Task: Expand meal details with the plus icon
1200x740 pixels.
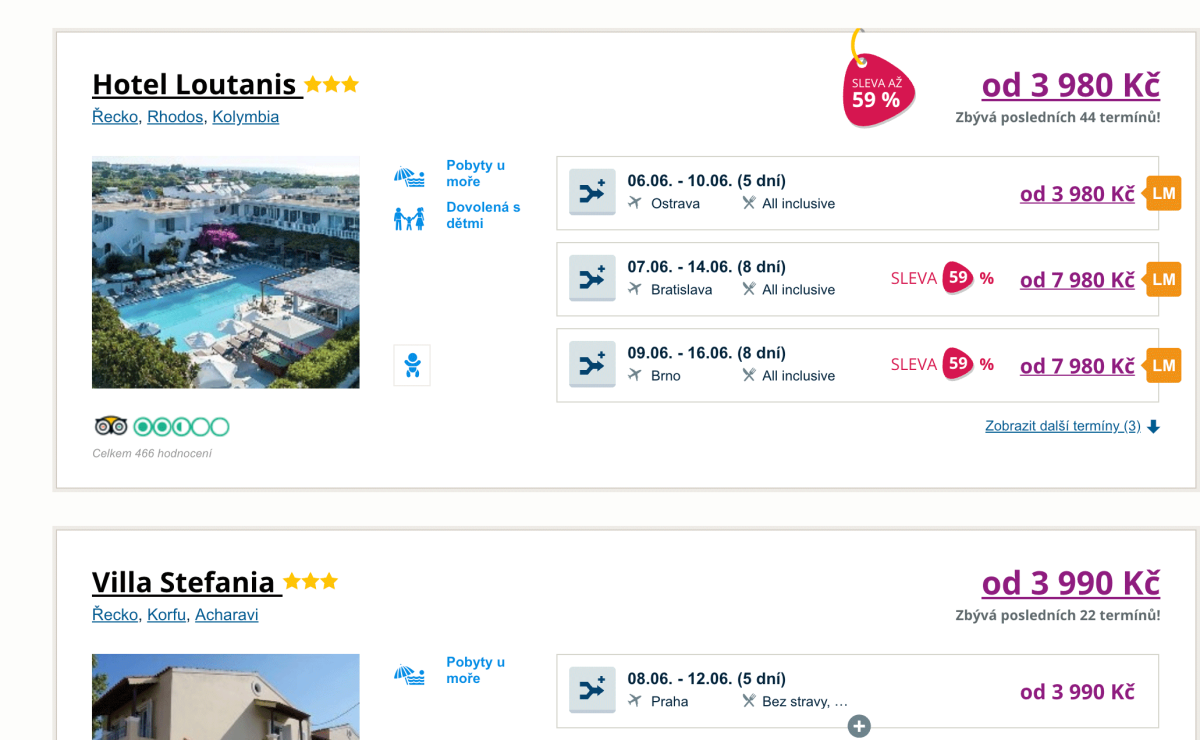Action: pos(859,726)
